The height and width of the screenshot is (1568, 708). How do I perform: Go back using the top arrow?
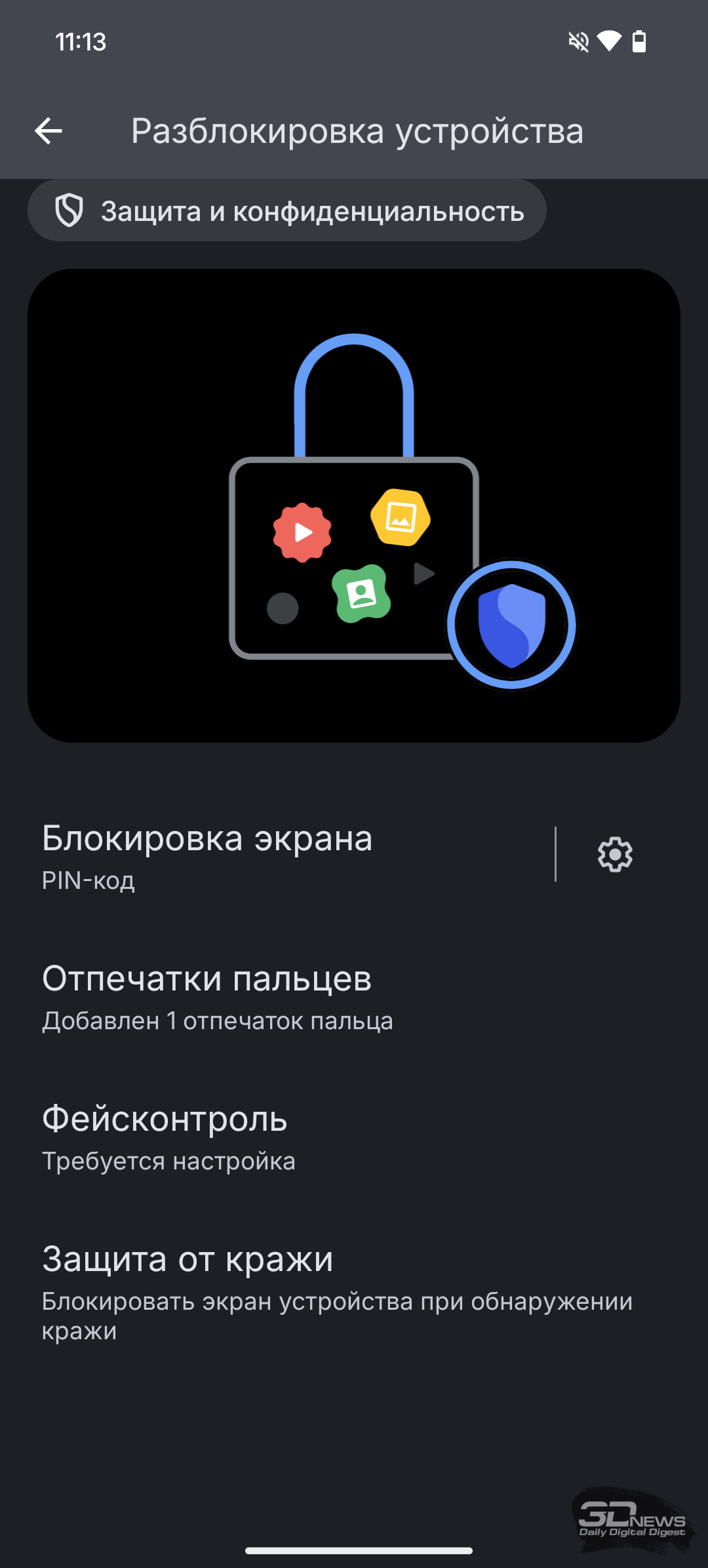[x=49, y=131]
